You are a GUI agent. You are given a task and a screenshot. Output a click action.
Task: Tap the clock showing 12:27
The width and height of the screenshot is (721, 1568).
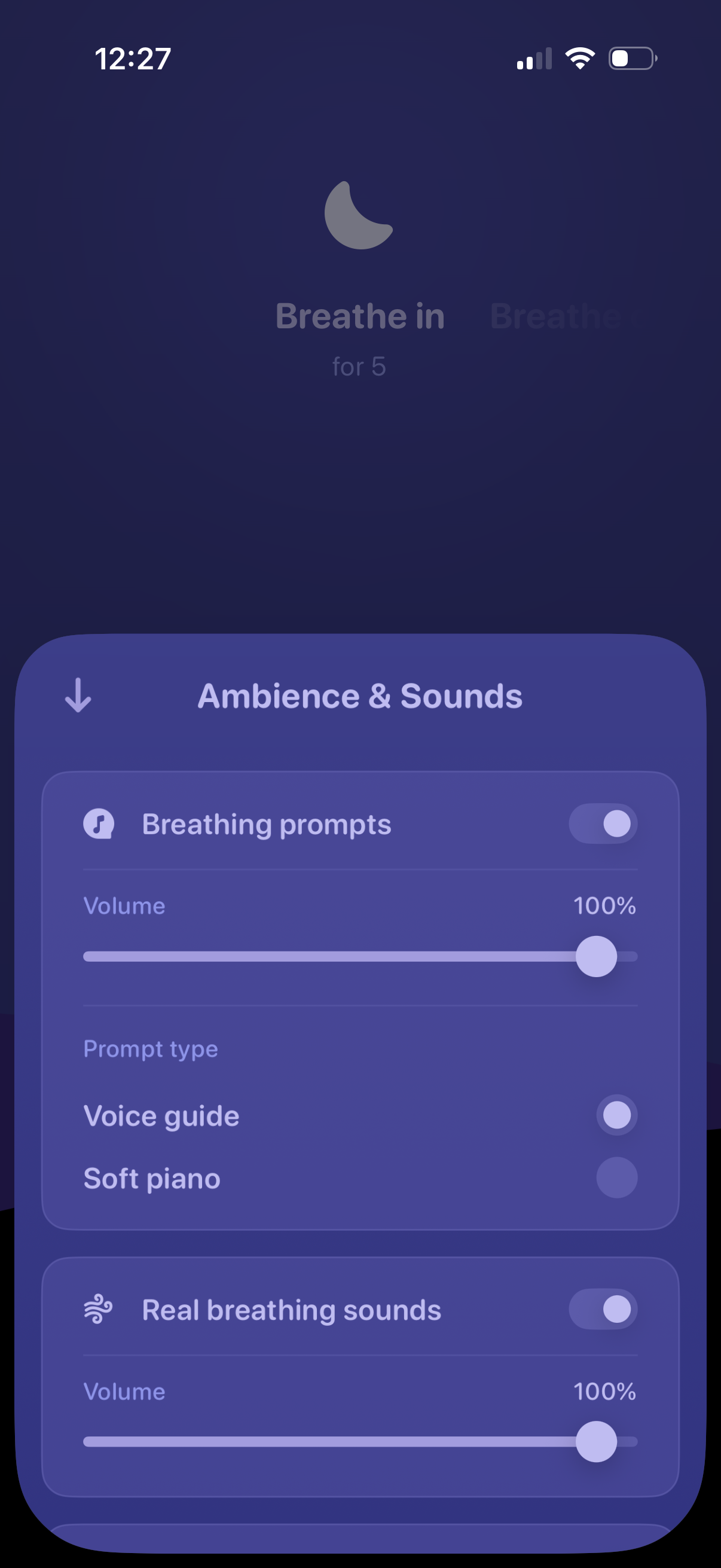point(131,58)
